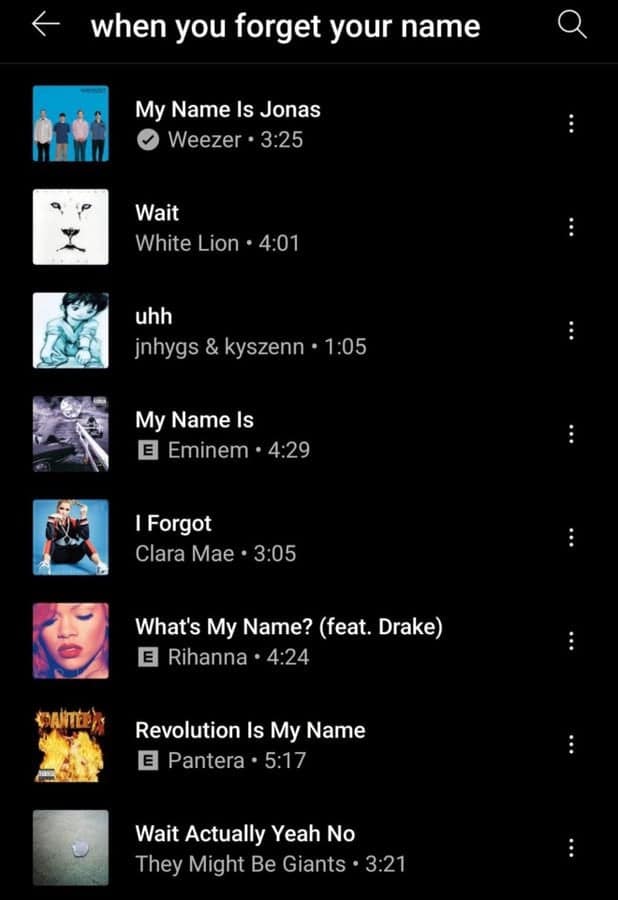
Task: Open options for I Forgot
Action: (571, 538)
